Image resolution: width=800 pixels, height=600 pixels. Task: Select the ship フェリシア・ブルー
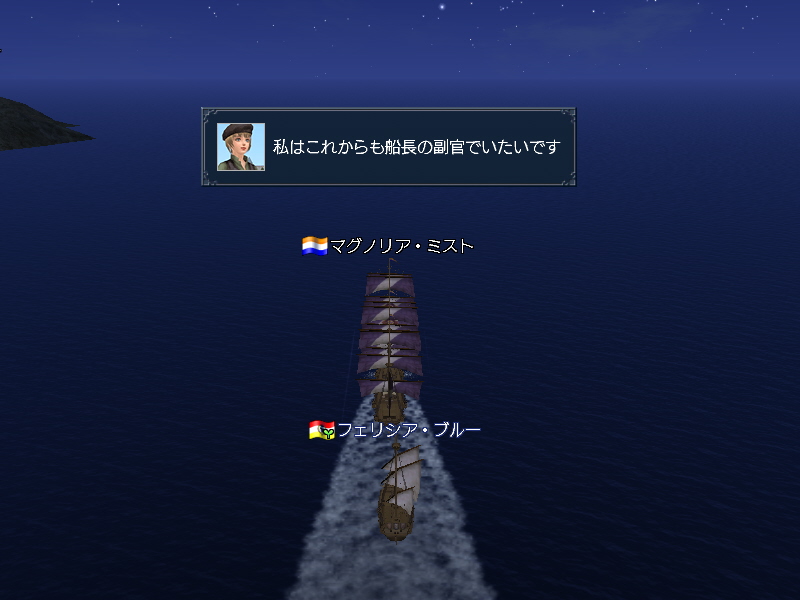click(400, 490)
